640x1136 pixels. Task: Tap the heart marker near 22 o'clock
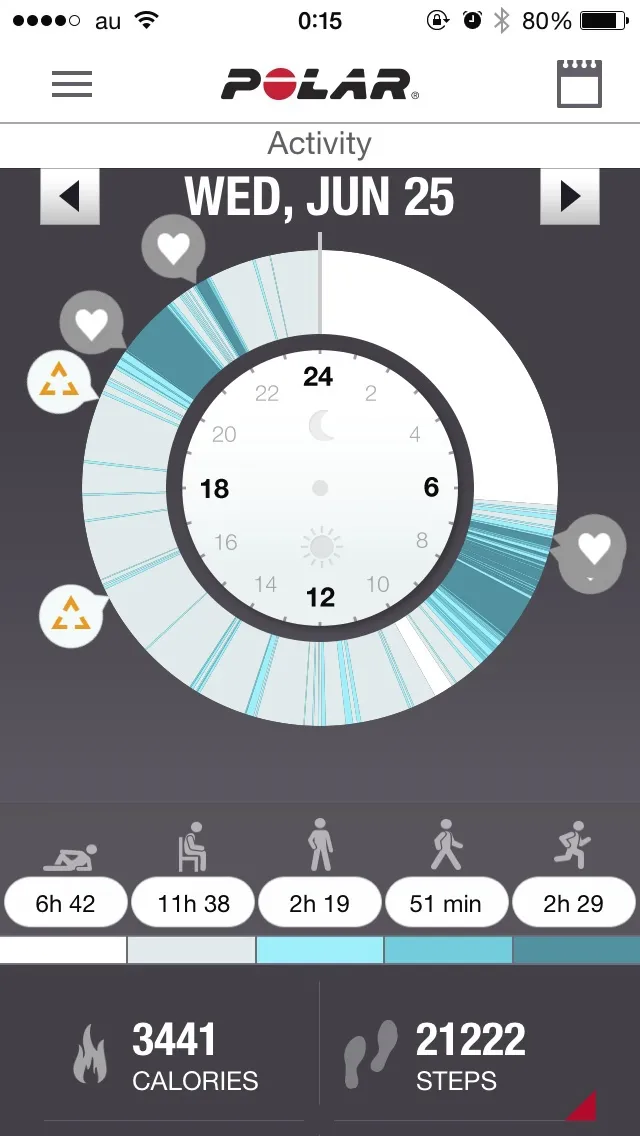pos(173,246)
